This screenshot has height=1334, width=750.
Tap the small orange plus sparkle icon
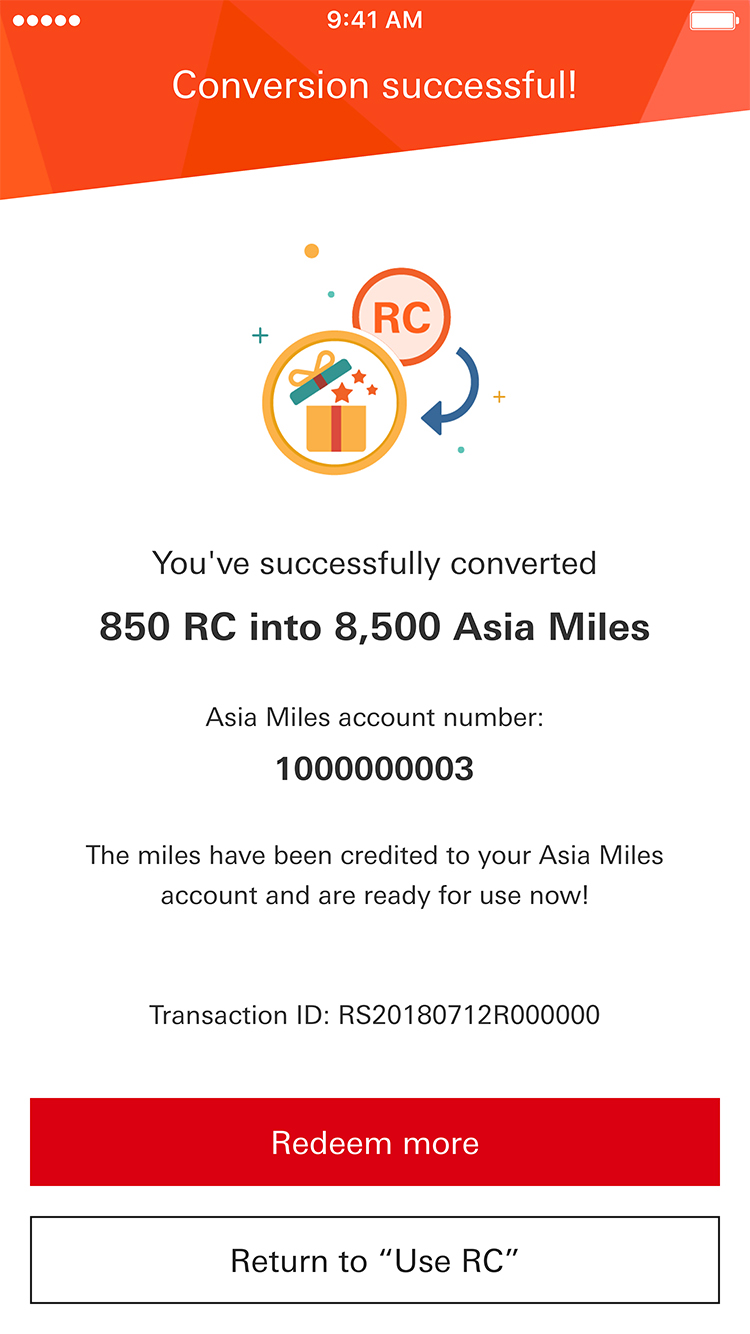[x=497, y=396]
